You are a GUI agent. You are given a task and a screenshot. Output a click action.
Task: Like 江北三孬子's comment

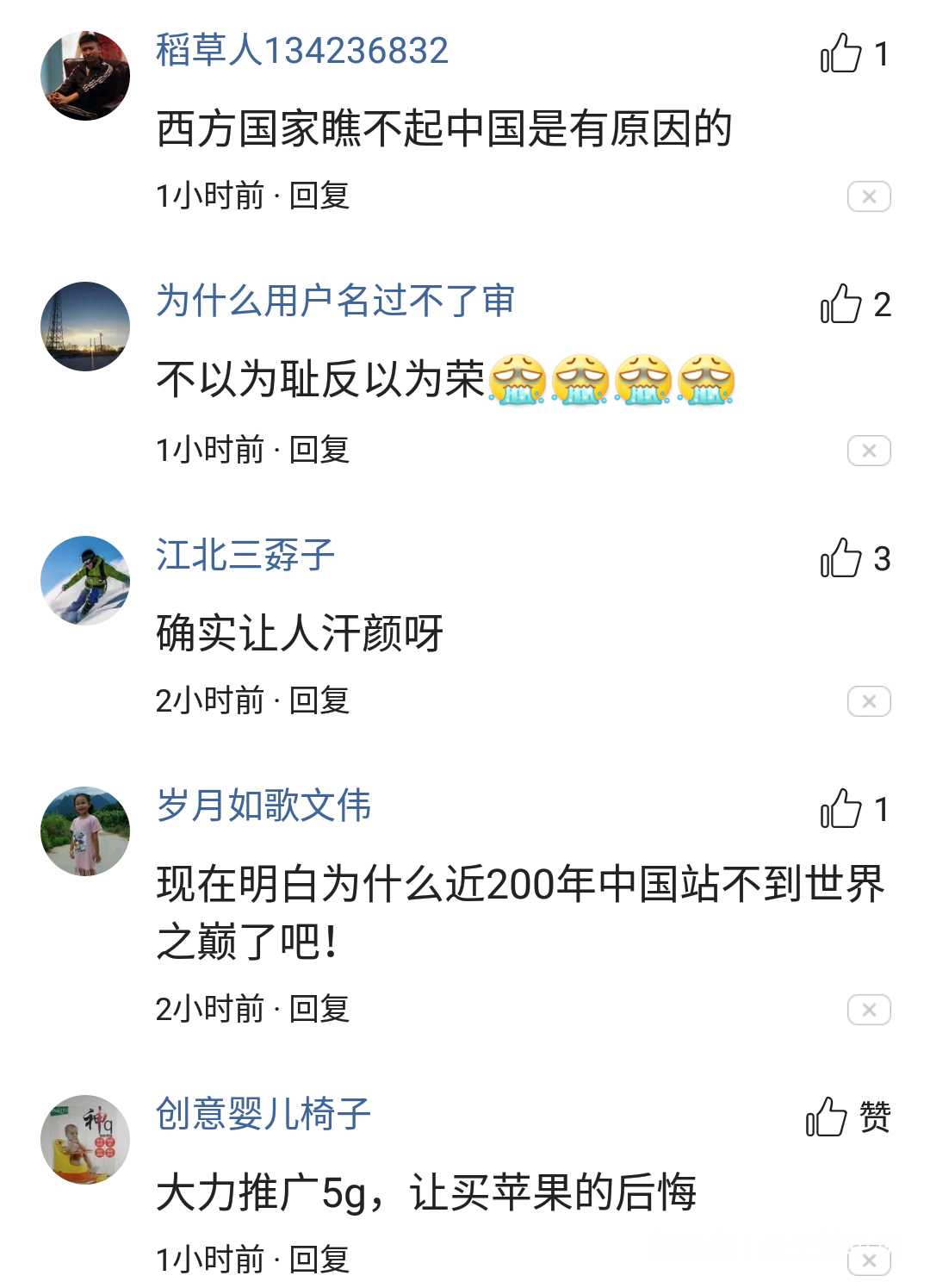[x=841, y=558]
